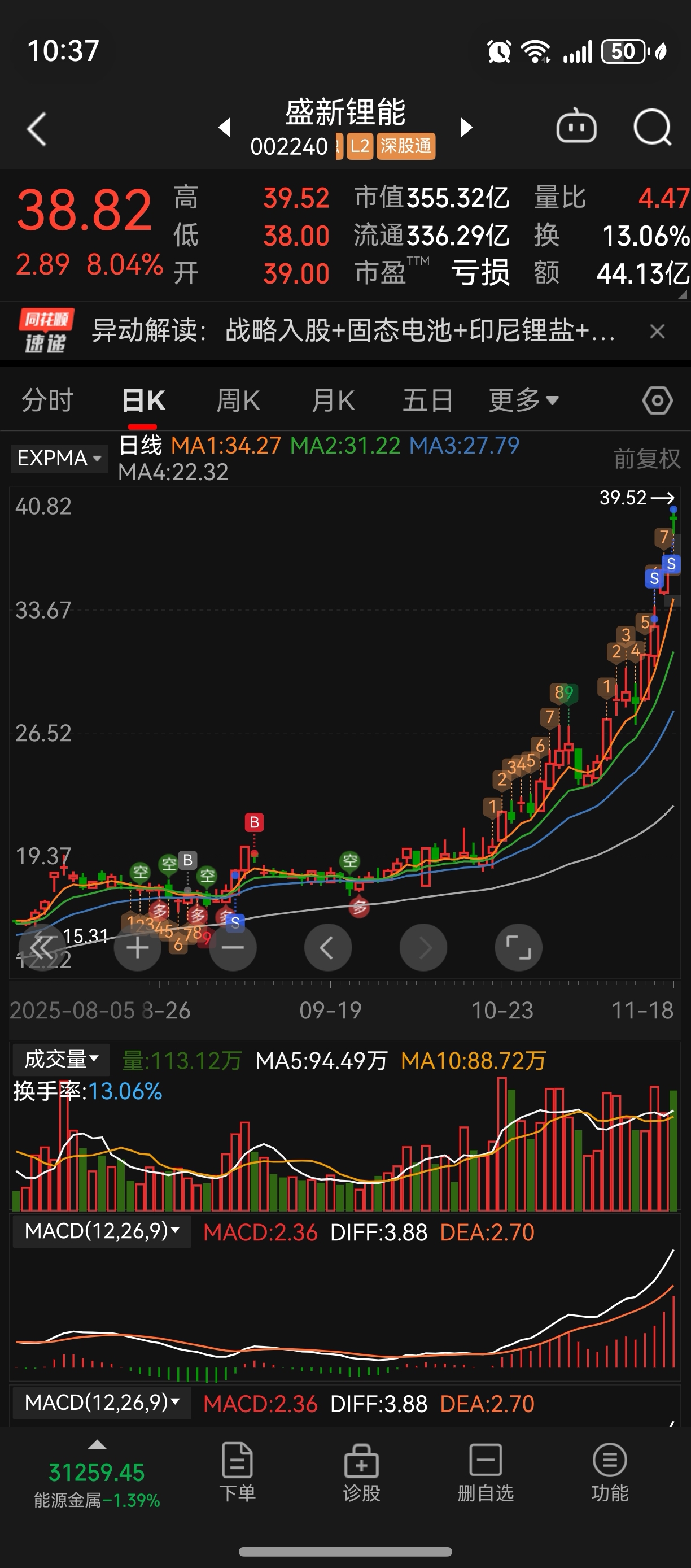Switch to the 分时 chart tab

47,400
